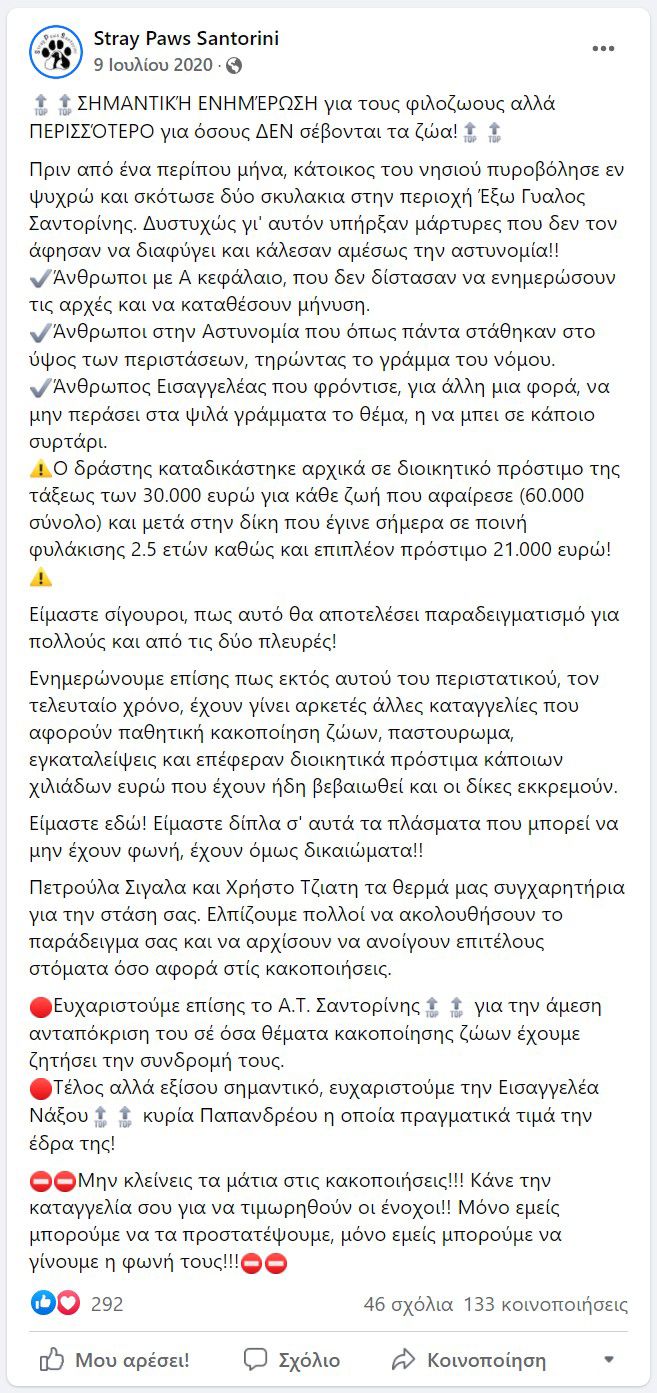The image size is (657, 1393).
Task: Expand the dropdown arrow beside Κοινοποίηση
Action: [x=609, y=1360]
